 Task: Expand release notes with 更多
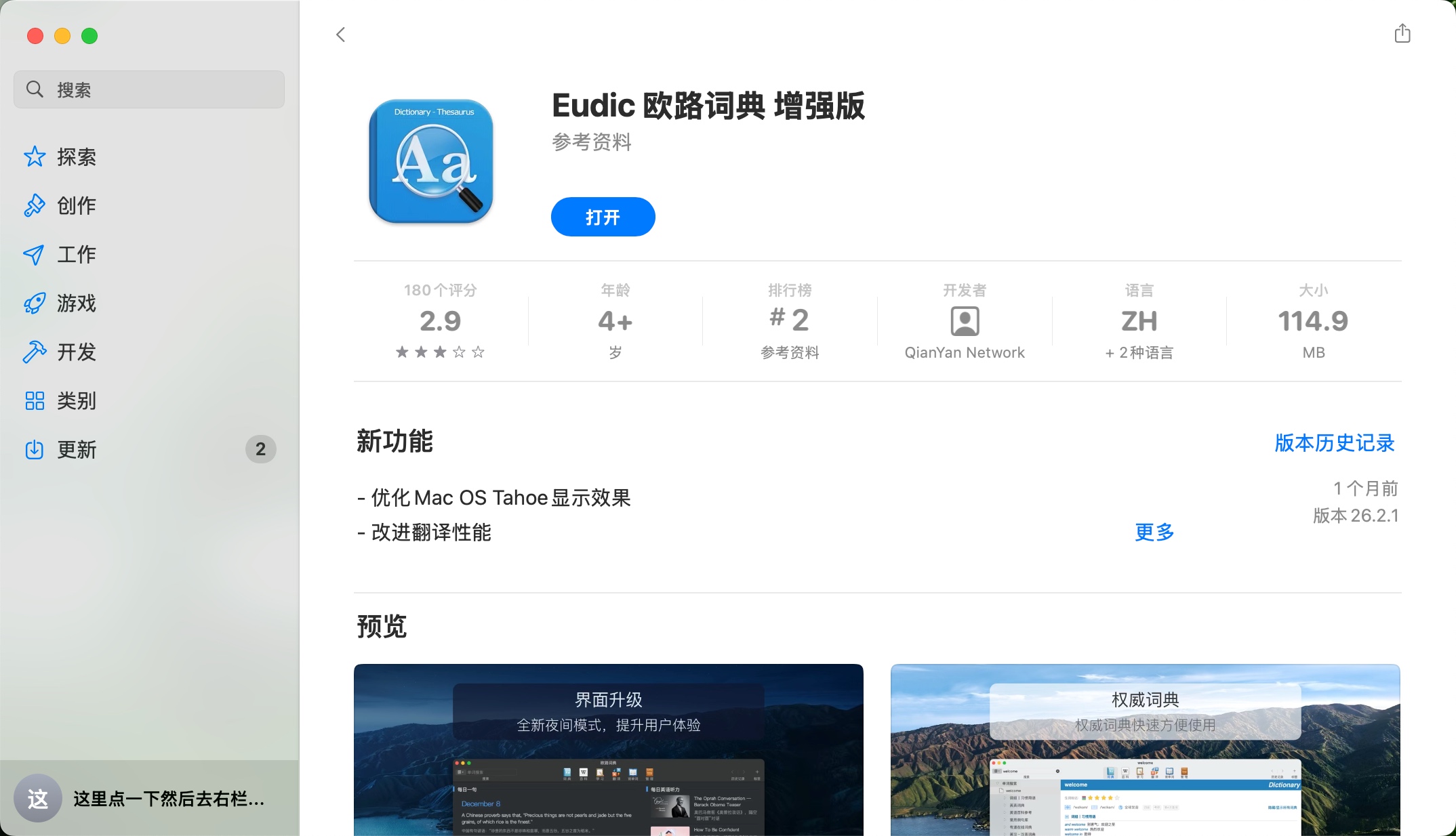1154,532
